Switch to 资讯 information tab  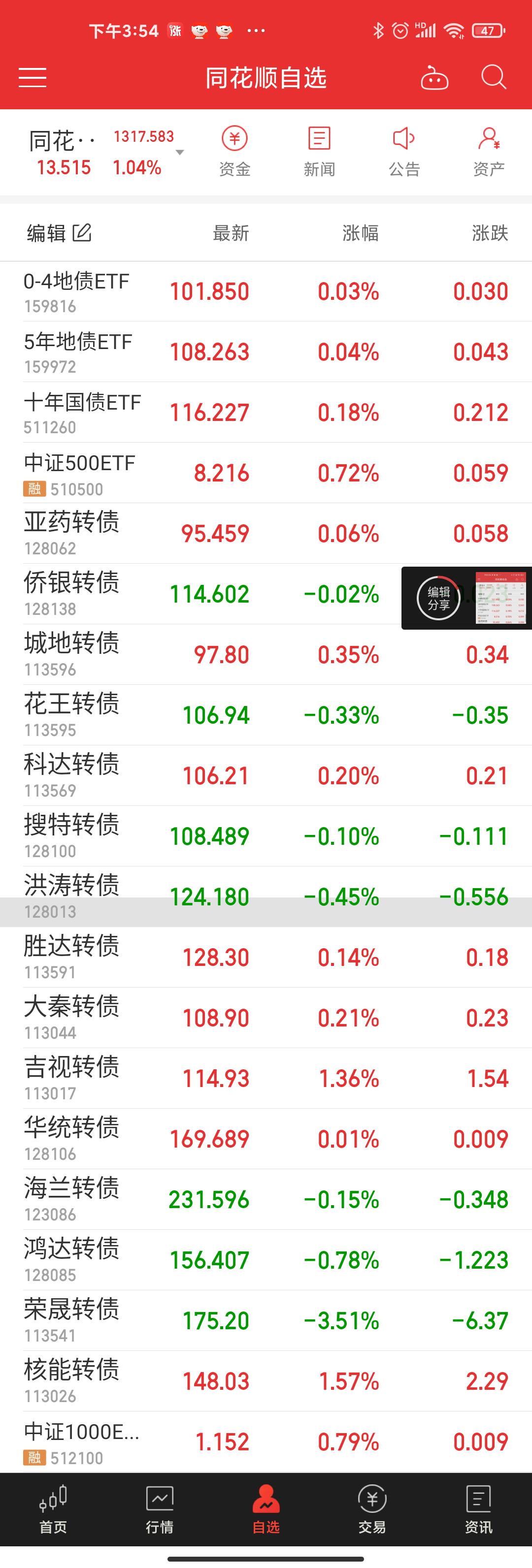point(478,1508)
